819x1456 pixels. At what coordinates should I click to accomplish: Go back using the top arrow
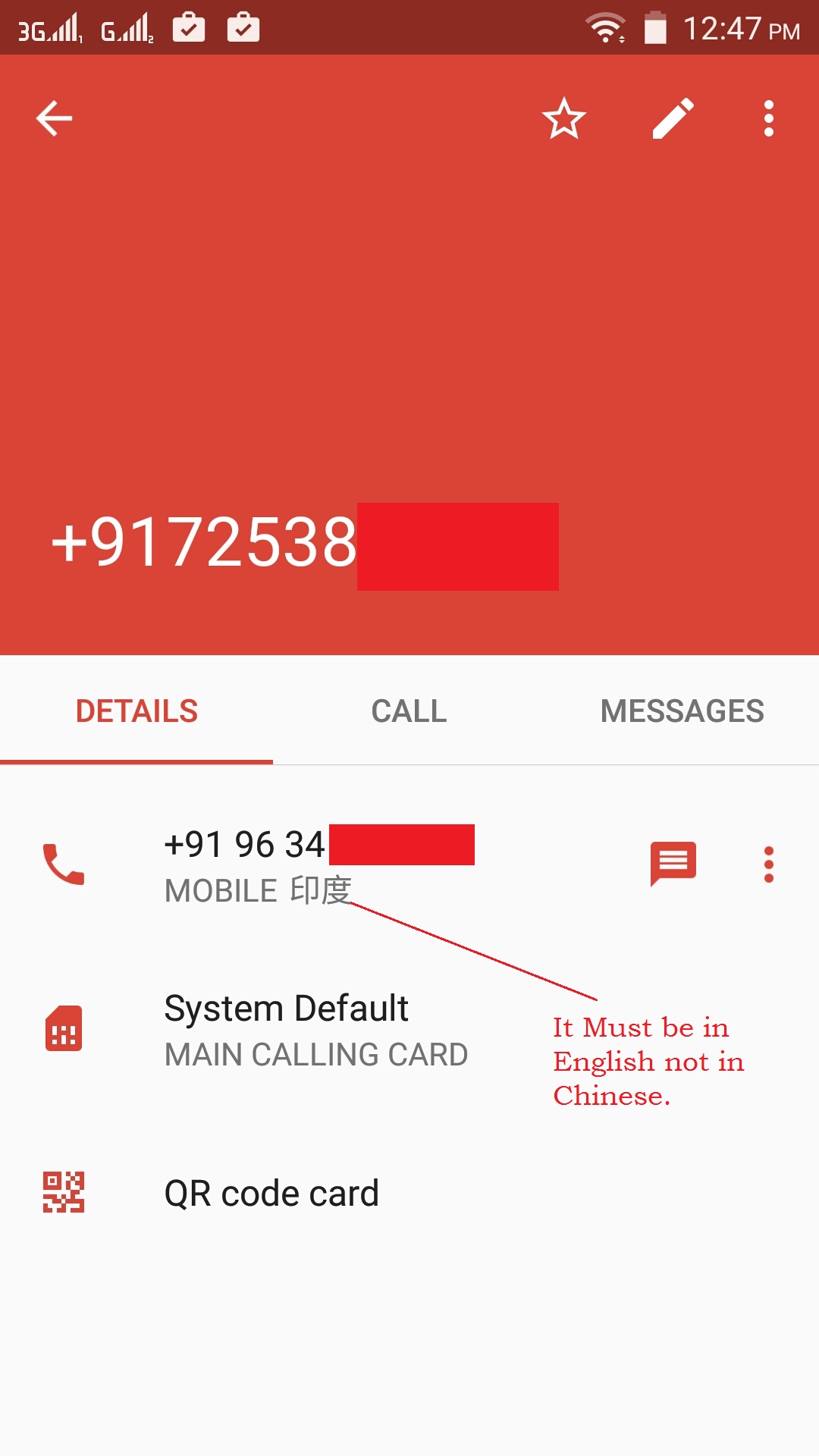(x=54, y=118)
